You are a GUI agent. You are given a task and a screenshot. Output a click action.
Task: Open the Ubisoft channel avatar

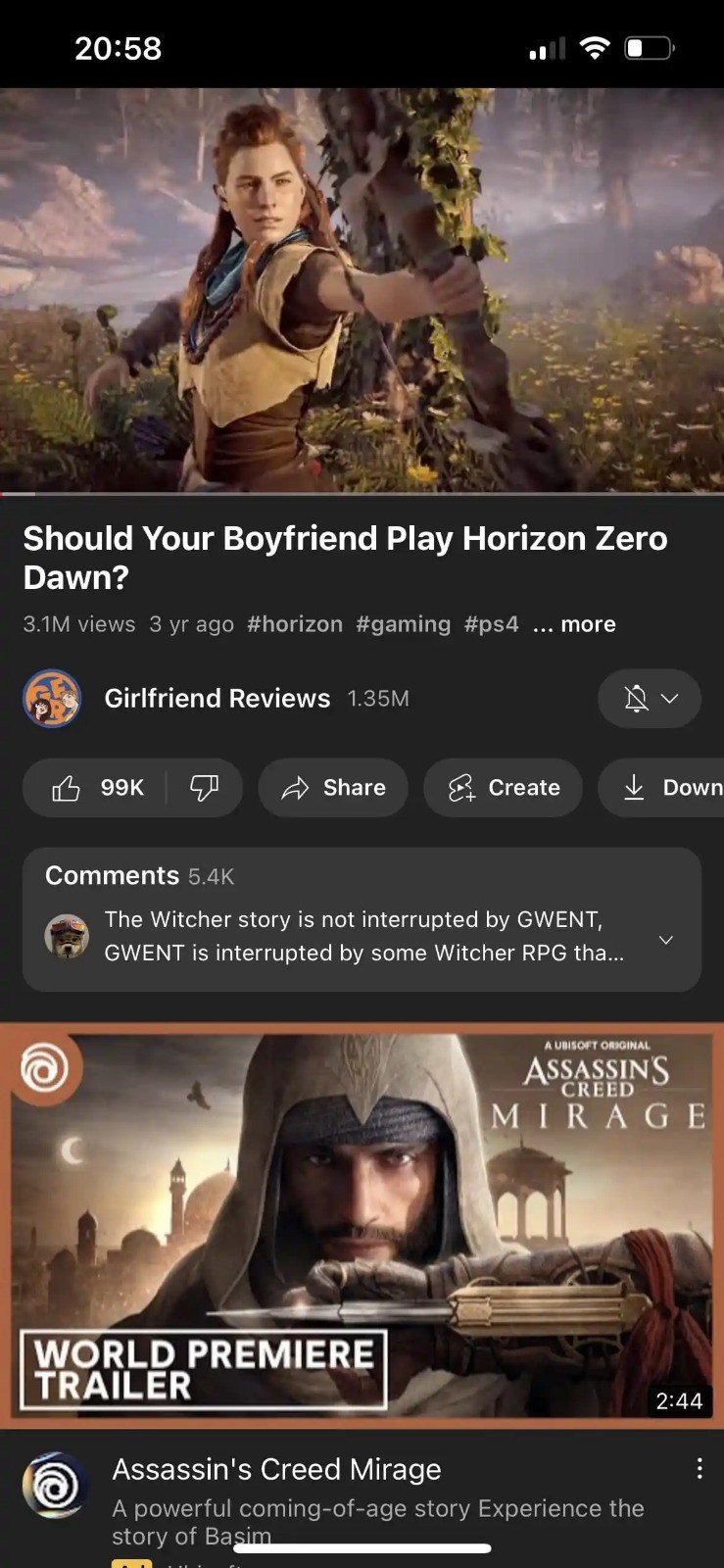click(x=55, y=1485)
